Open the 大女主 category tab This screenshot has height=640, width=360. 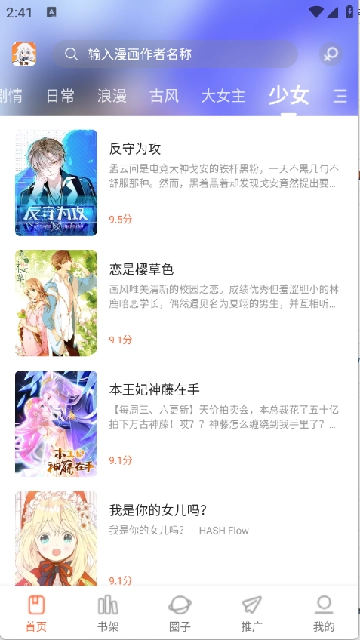[223, 96]
